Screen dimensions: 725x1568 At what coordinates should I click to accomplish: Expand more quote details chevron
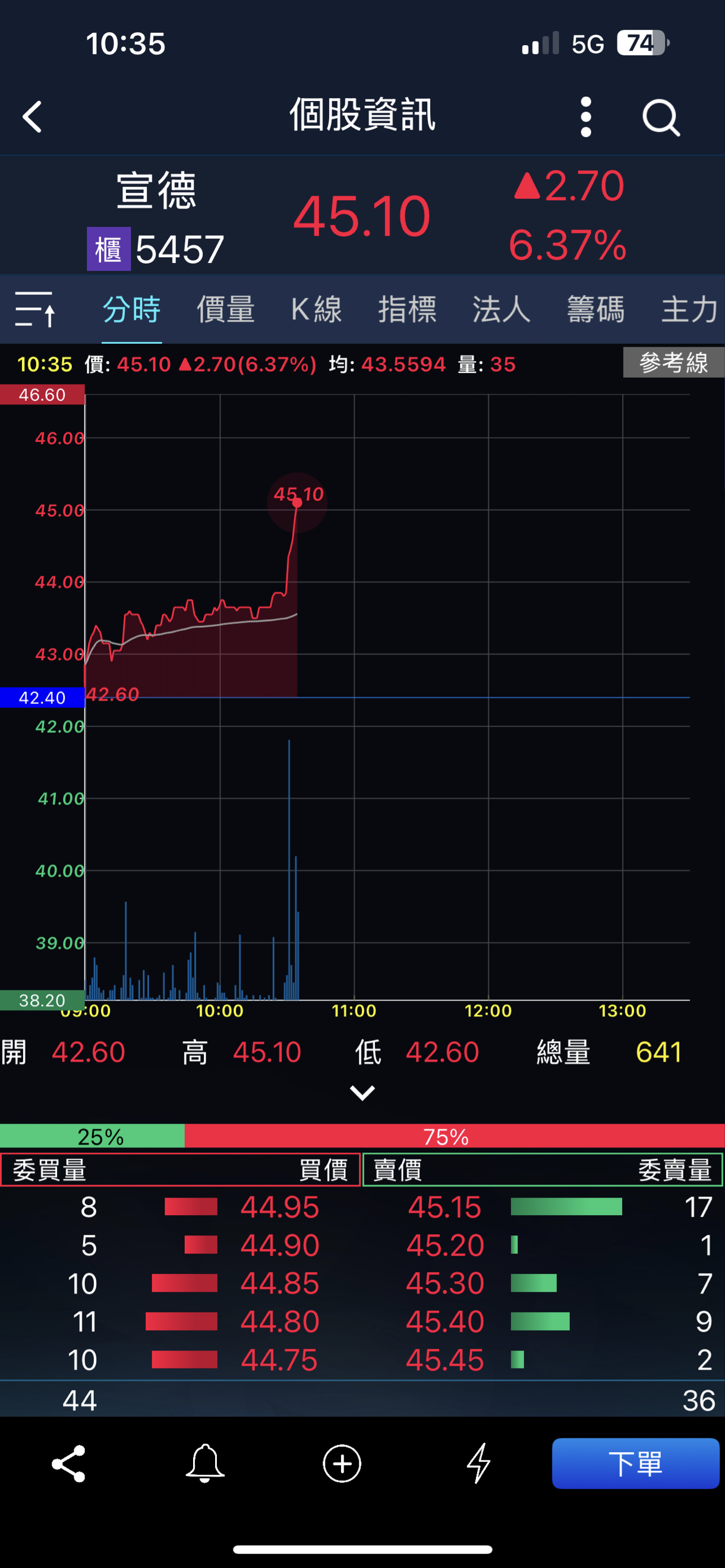pyautogui.click(x=363, y=1093)
